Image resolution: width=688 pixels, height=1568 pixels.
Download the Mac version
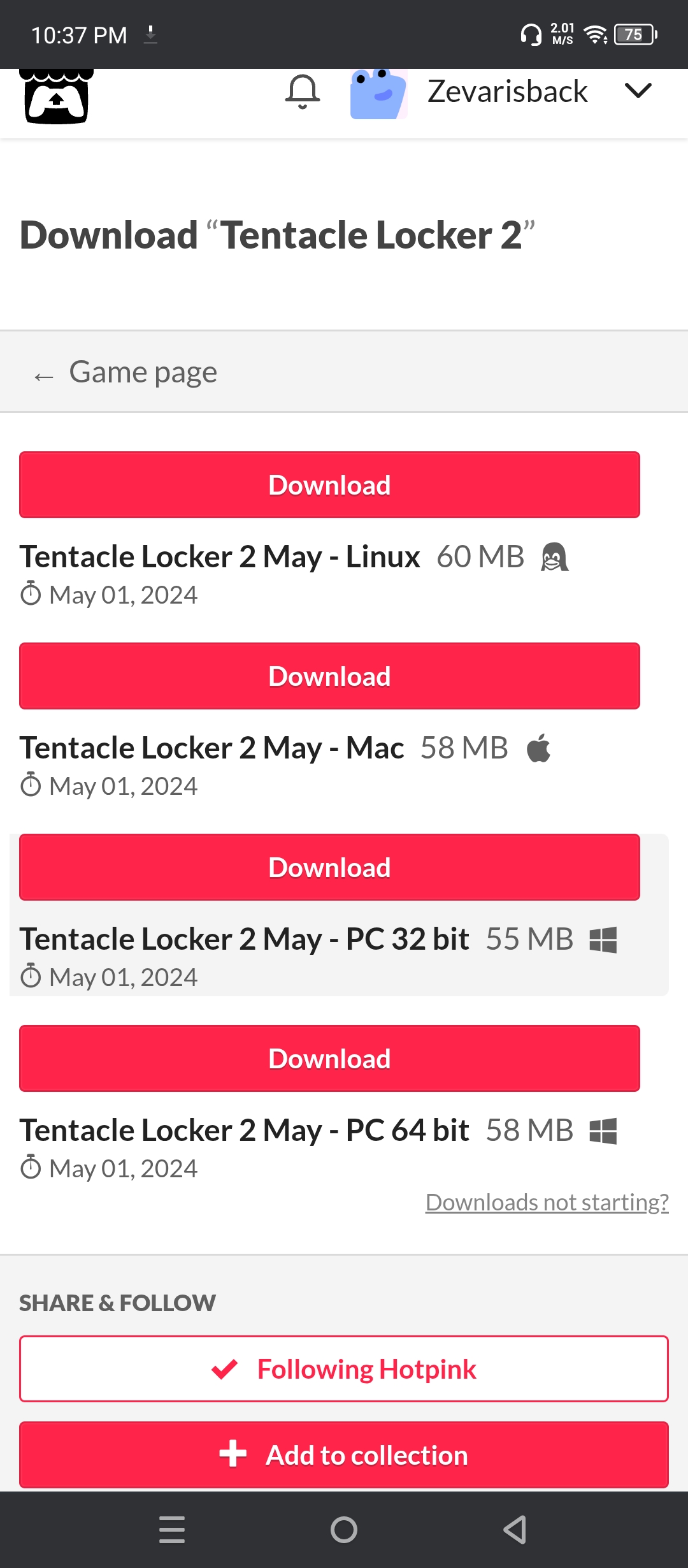pos(329,676)
